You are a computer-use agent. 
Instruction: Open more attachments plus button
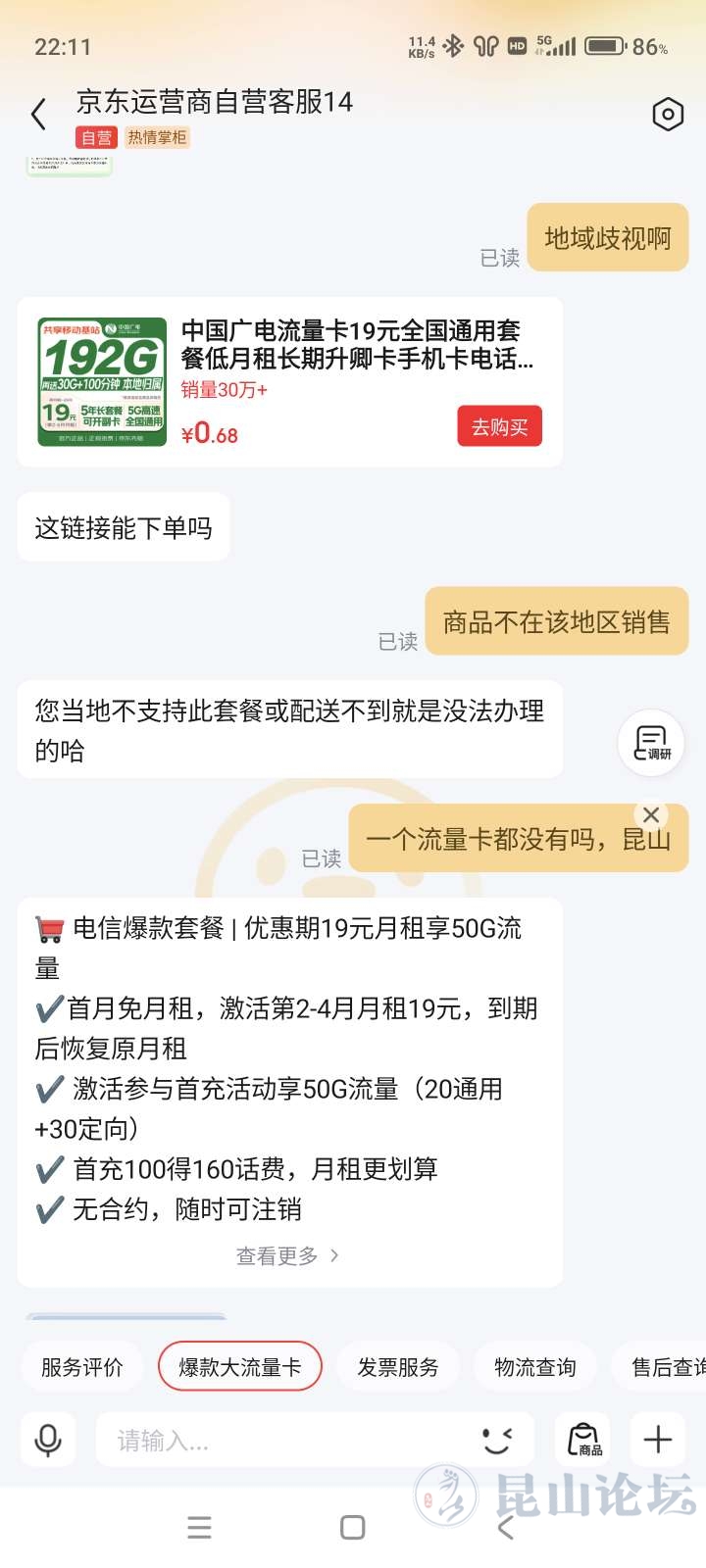tap(657, 1440)
